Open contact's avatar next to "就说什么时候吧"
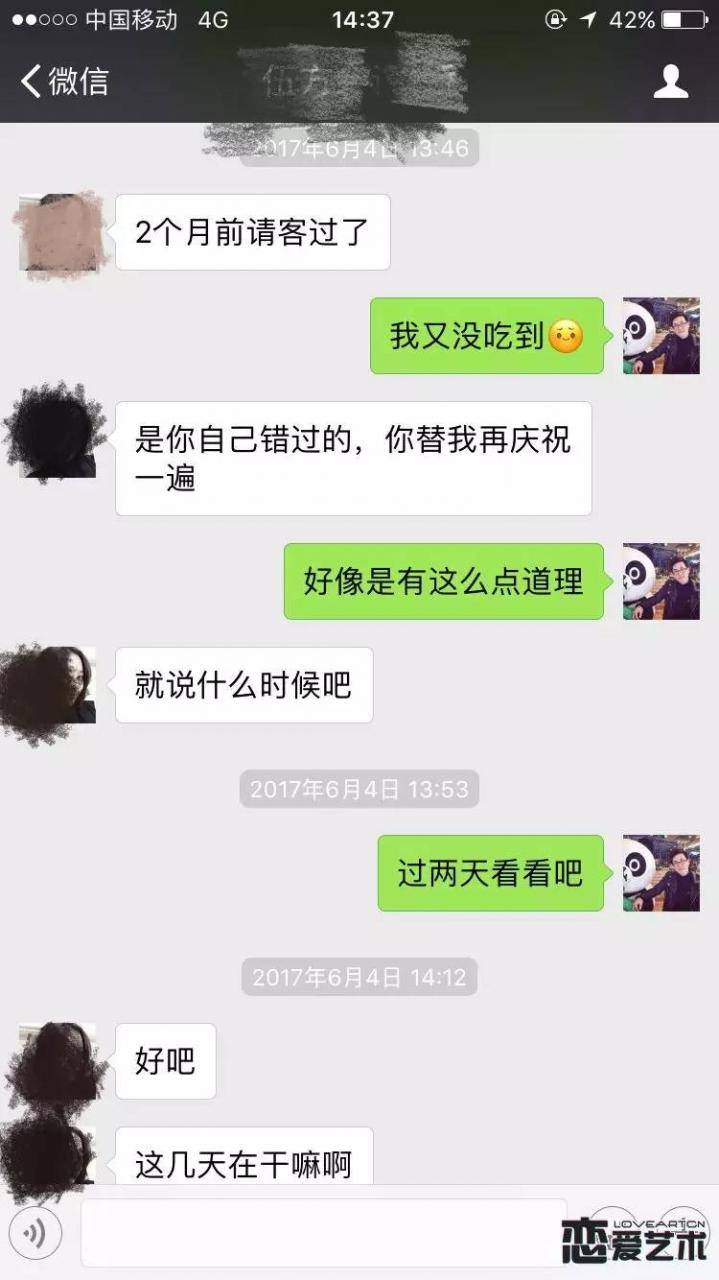Image resolution: width=719 pixels, height=1280 pixels. click(x=58, y=685)
